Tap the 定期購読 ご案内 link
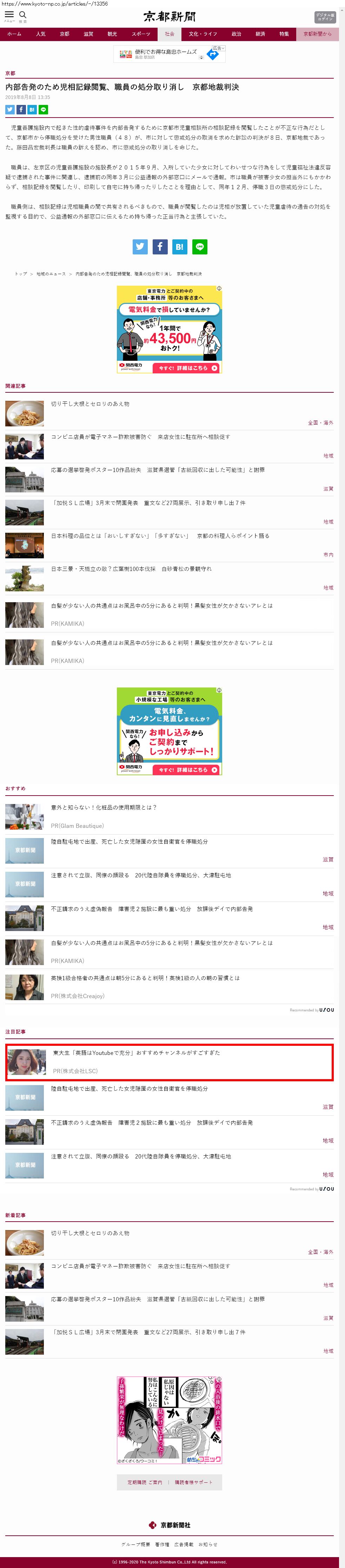 (144, 1482)
